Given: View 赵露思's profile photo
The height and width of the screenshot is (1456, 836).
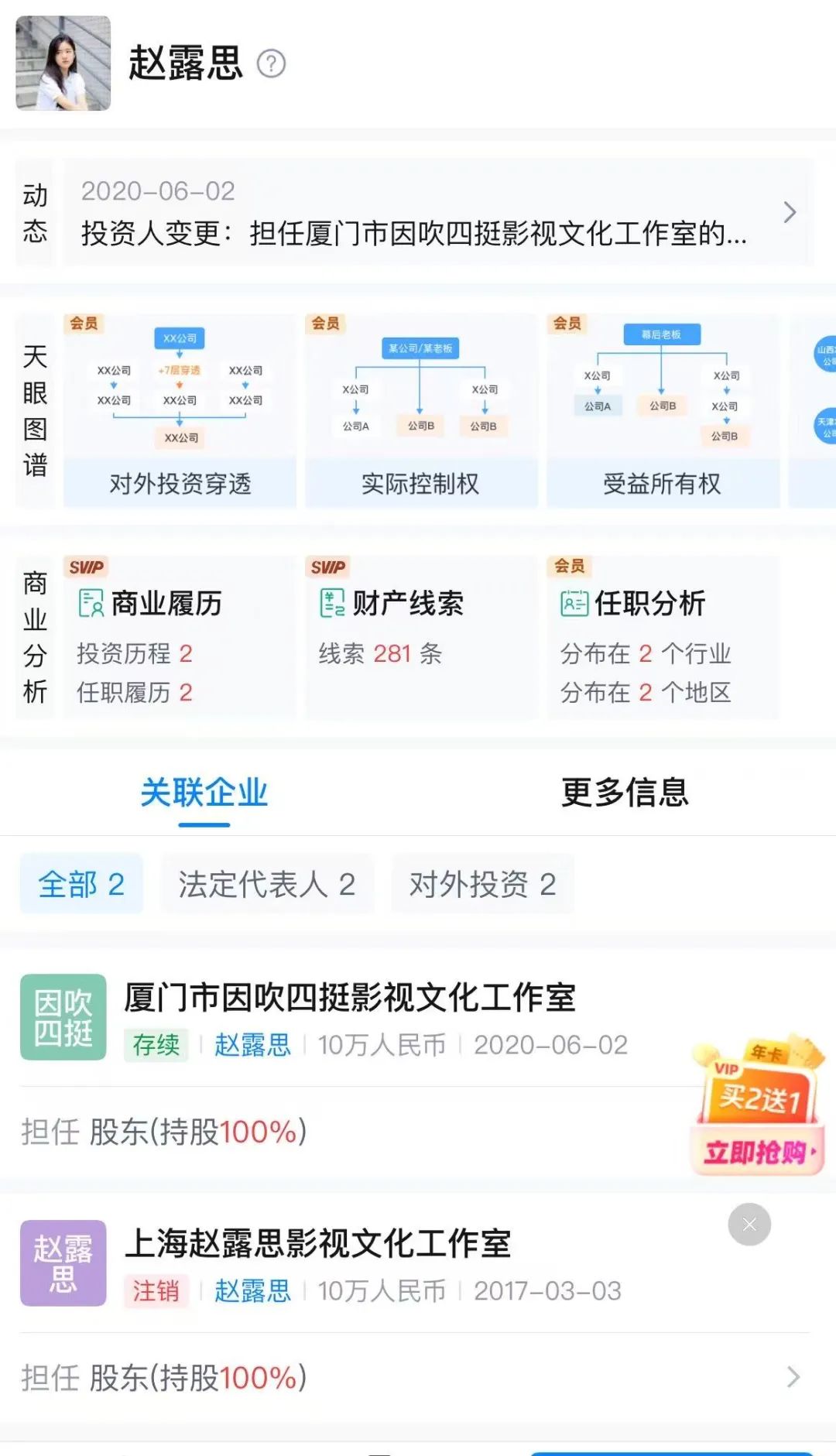Looking at the screenshot, I should pyautogui.click(x=63, y=63).
